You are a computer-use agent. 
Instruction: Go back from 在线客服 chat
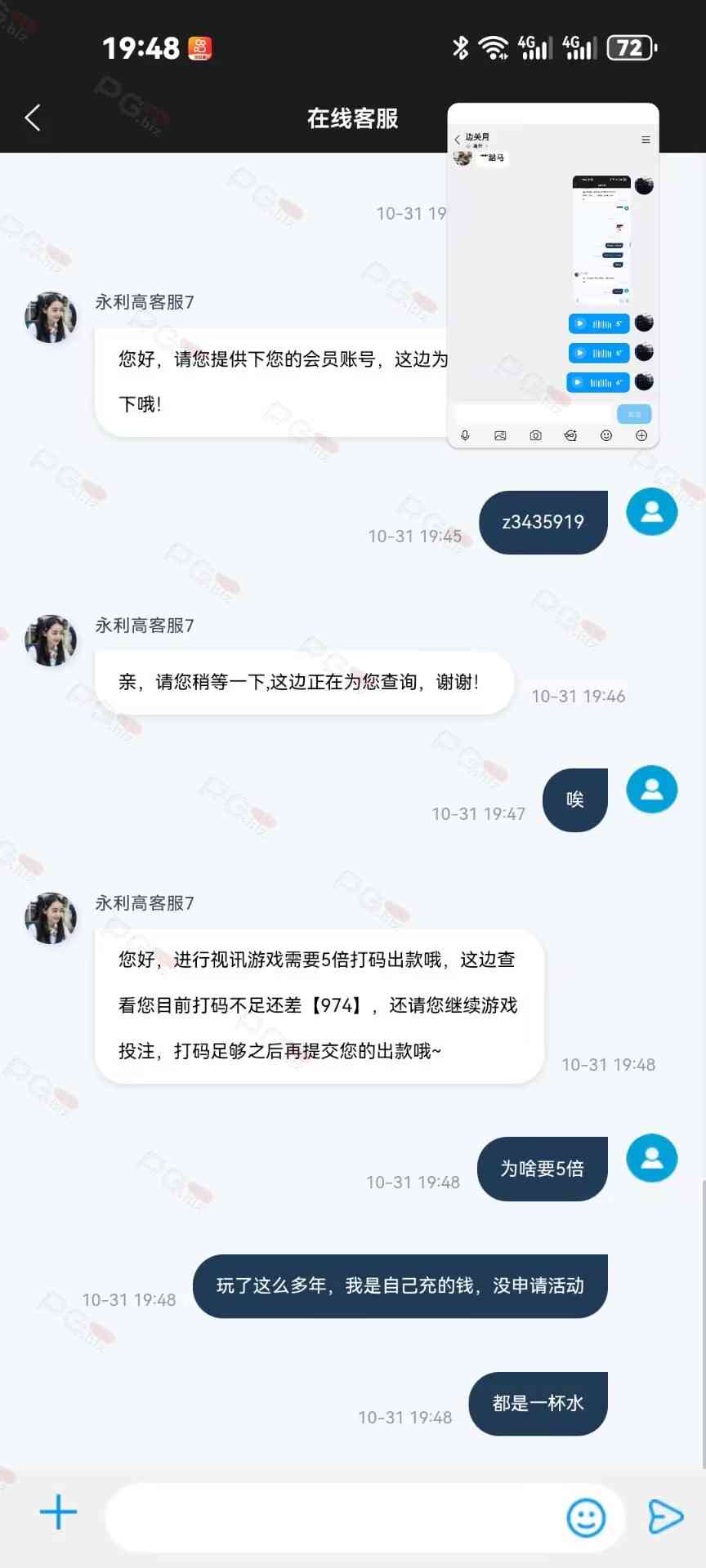tap(33, 118)
